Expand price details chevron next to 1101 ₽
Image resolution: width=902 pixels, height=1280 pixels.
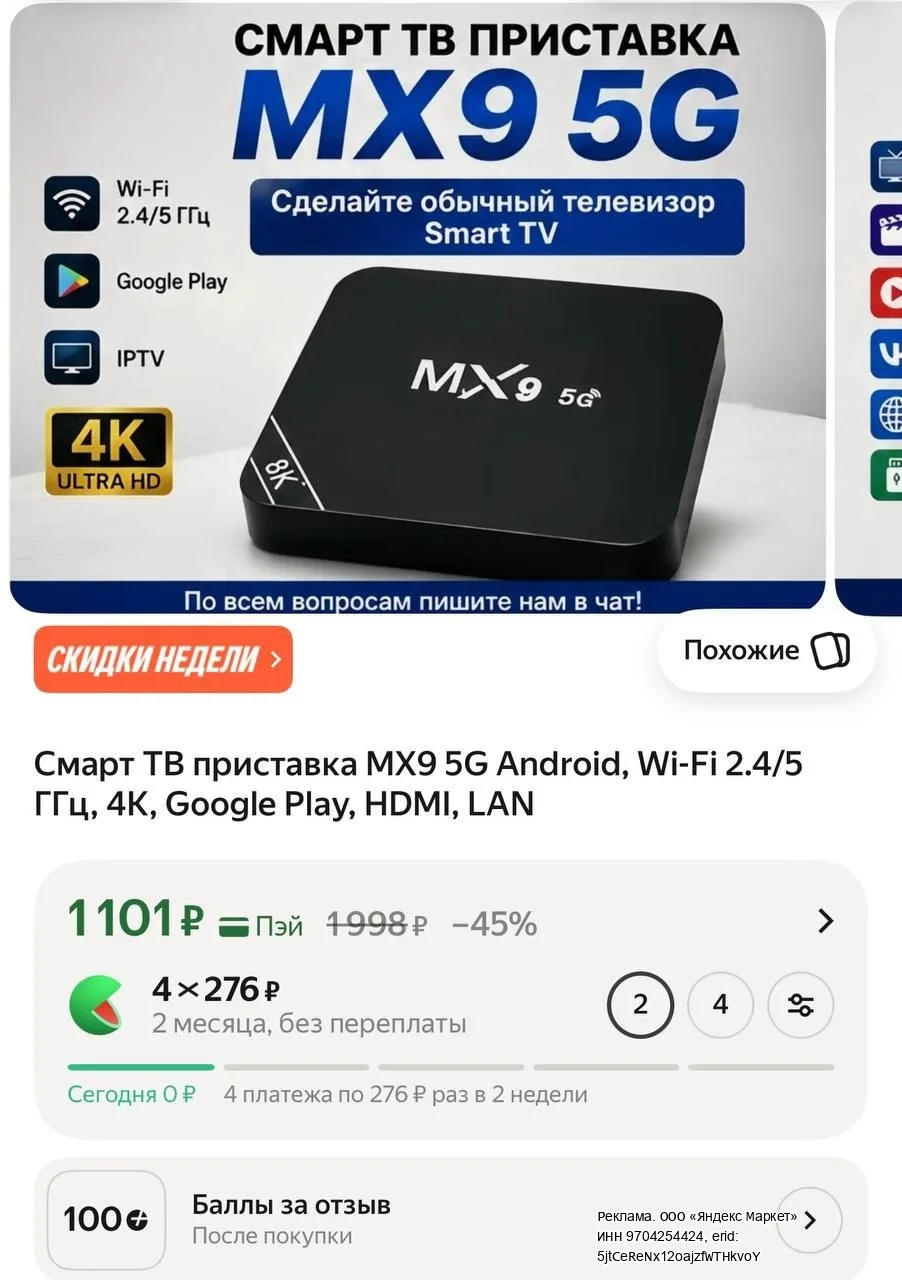coord(825,921)
